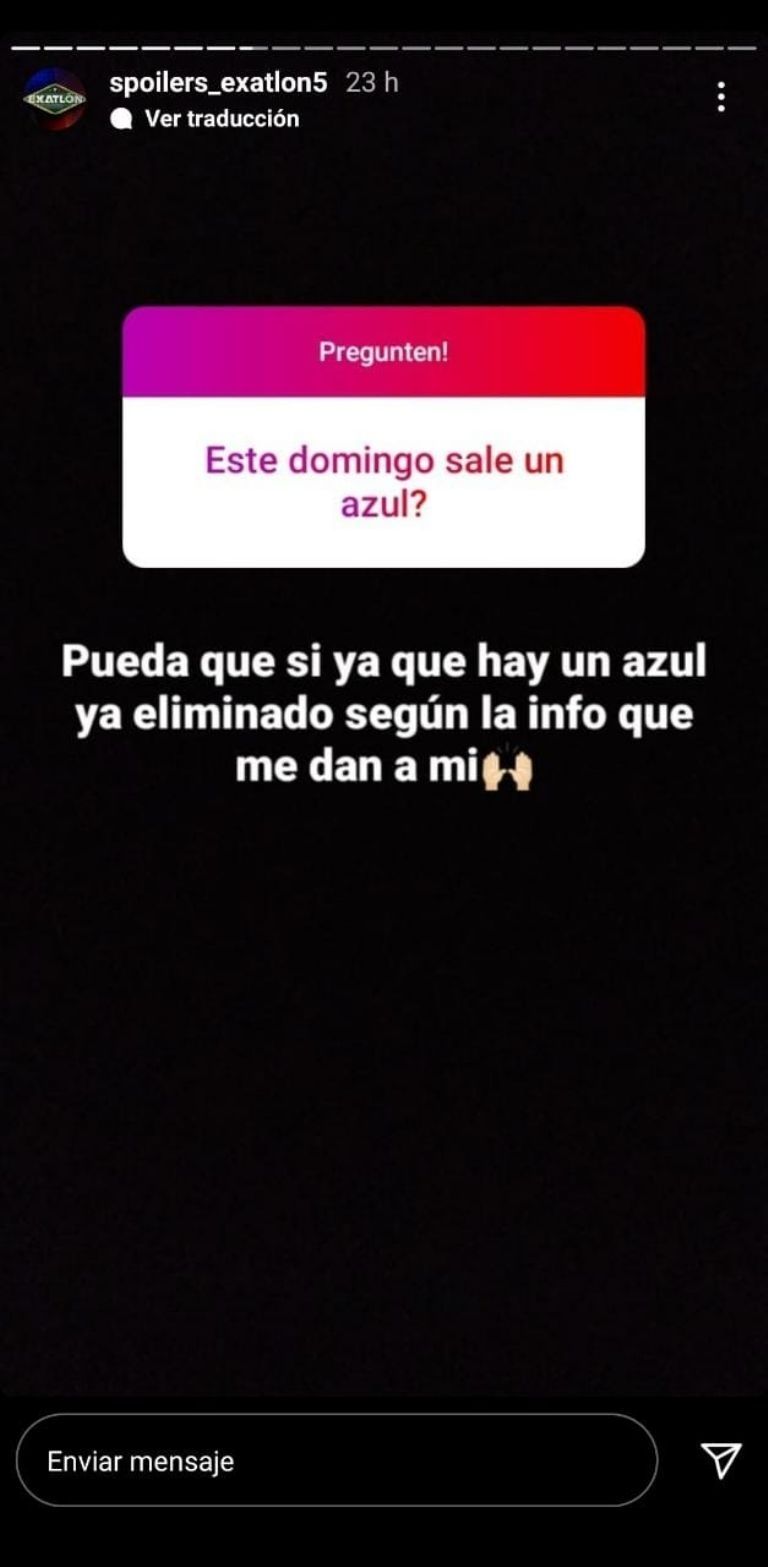This screenshot has width=768, height=1567.
Task: Open the spoilers_exatlon5 username link
Action: pos(218,83)
